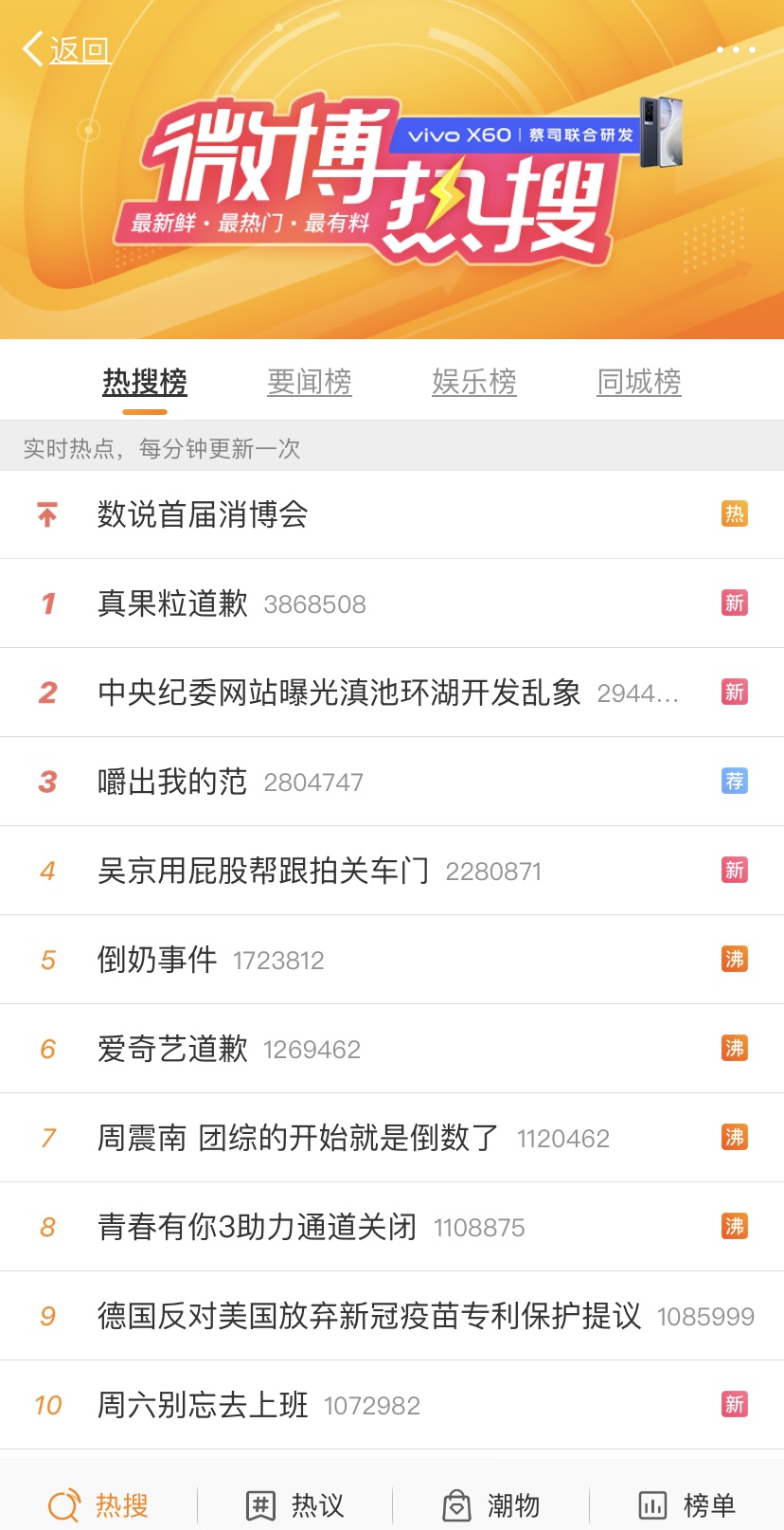Screen dimensions: 784x1530
Task: Open topic 德国反对美国放弃新冠疫苗专利保护提议
Action: click(369, 1316)
